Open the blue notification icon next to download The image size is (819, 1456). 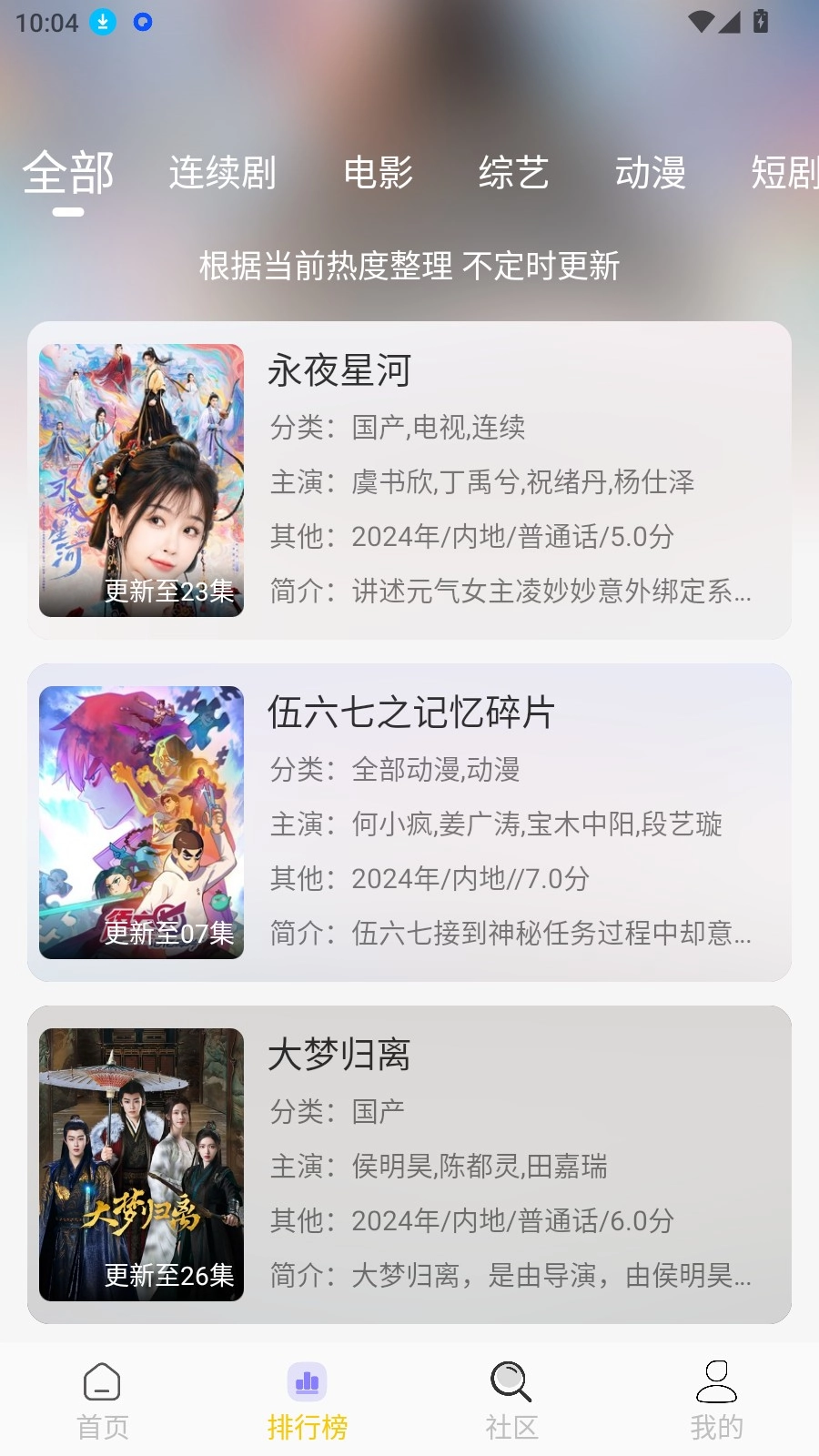pyautogui.click(x=143, y=22)
